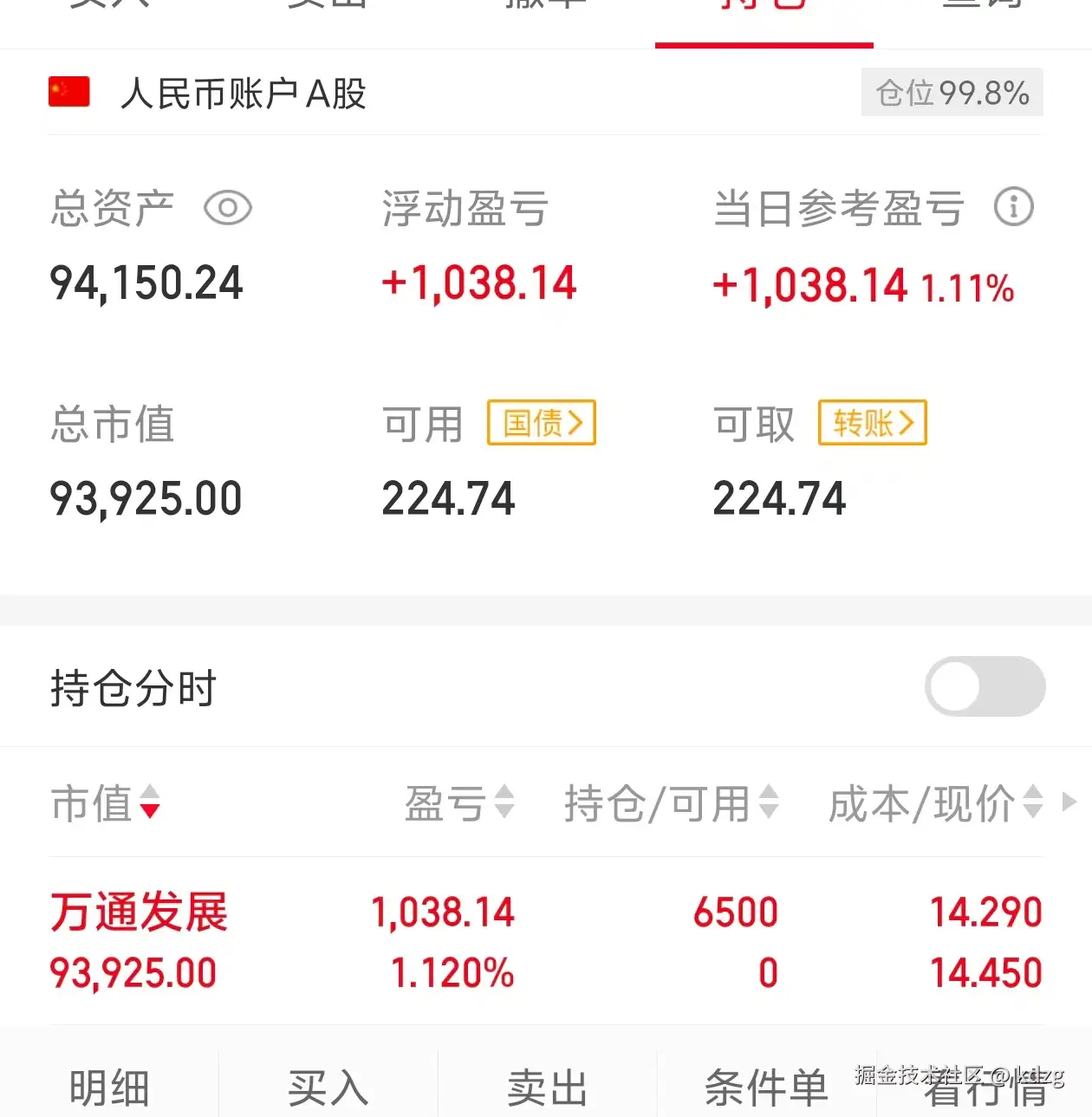The height and width of the screenshot is (1117, 1092).
Task: Click the China flag account icon
Action: pos(68,91)
